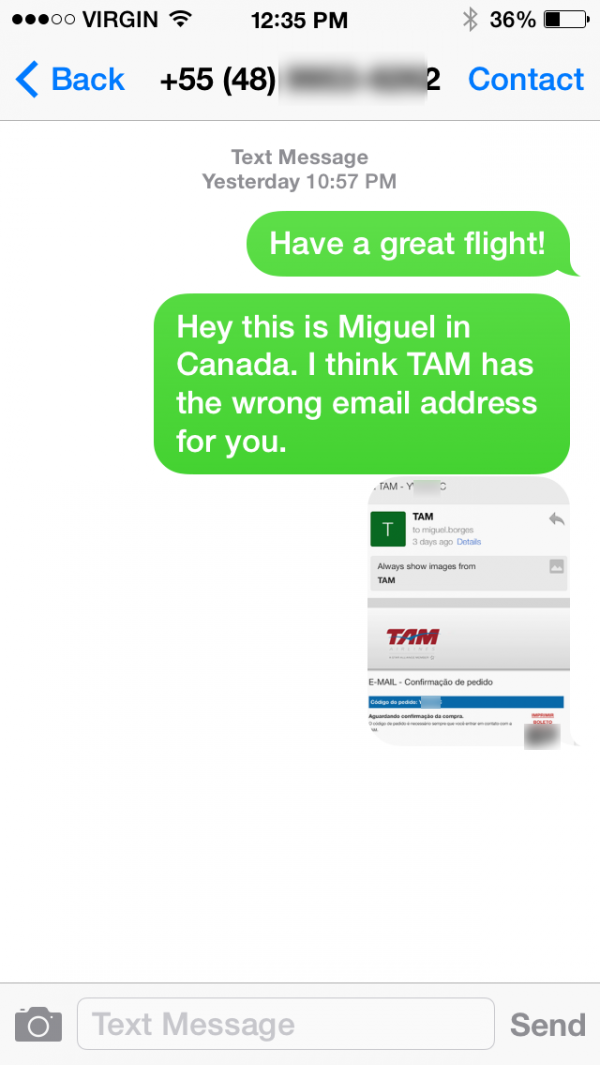Open the Contact details
600x1065 pixels.
(x=526, y=79)
